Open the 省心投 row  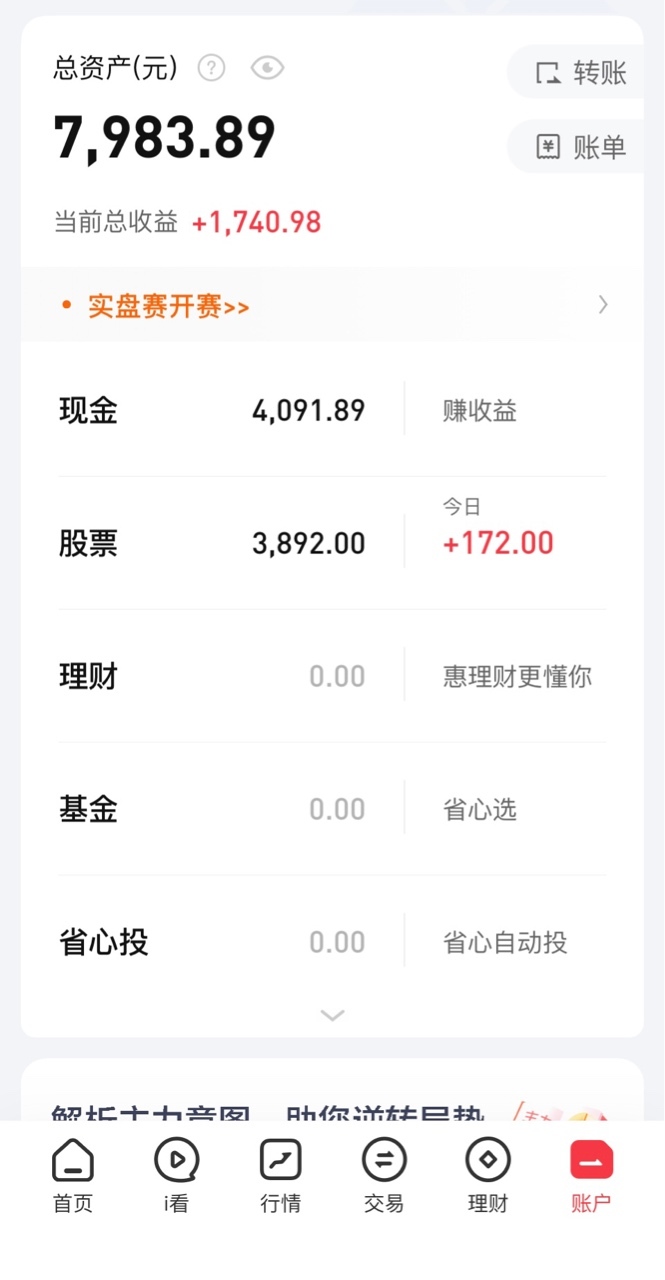point(210,942)
